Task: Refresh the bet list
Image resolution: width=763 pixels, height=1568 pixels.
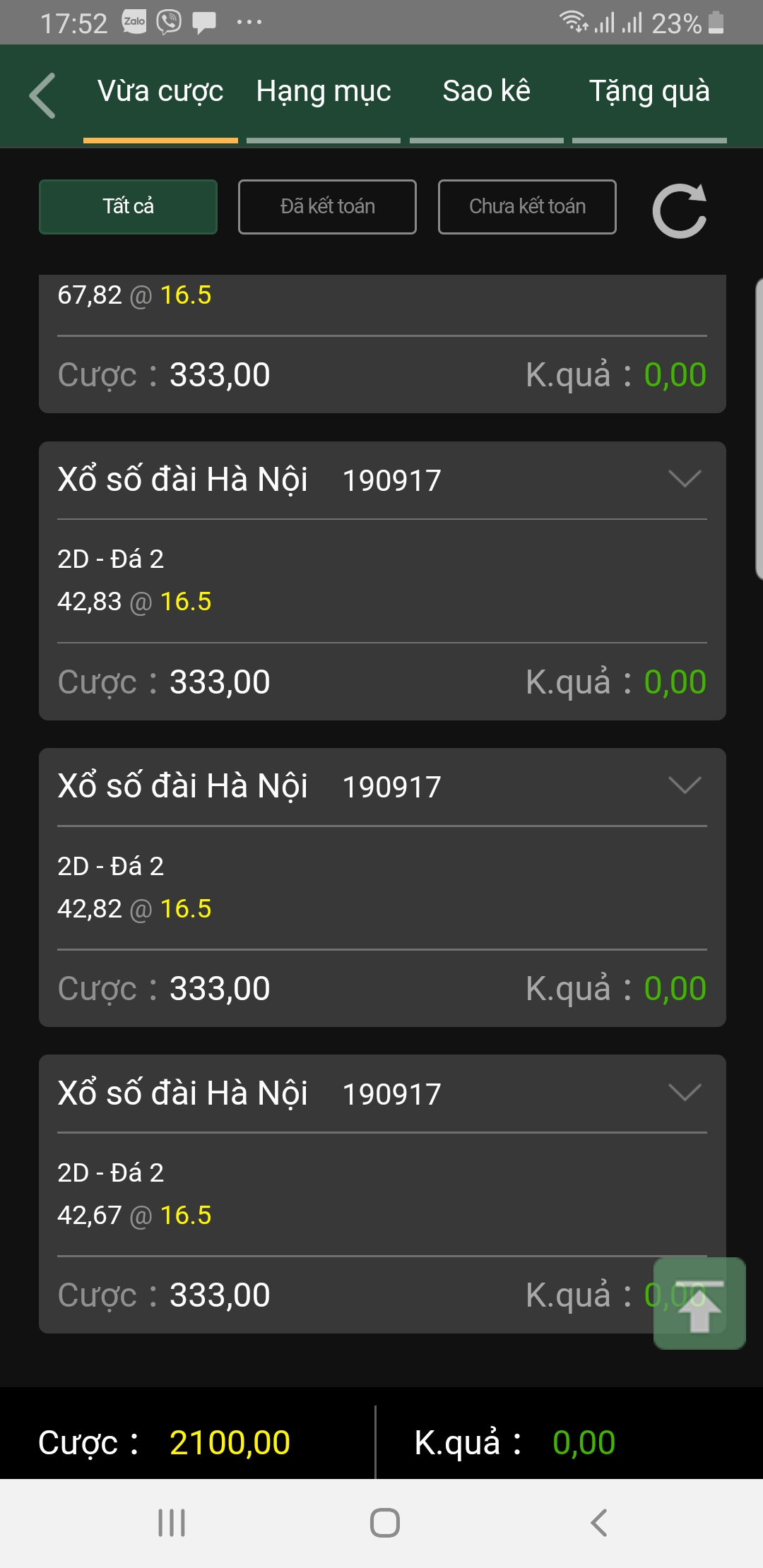Action: coord(680,210)
